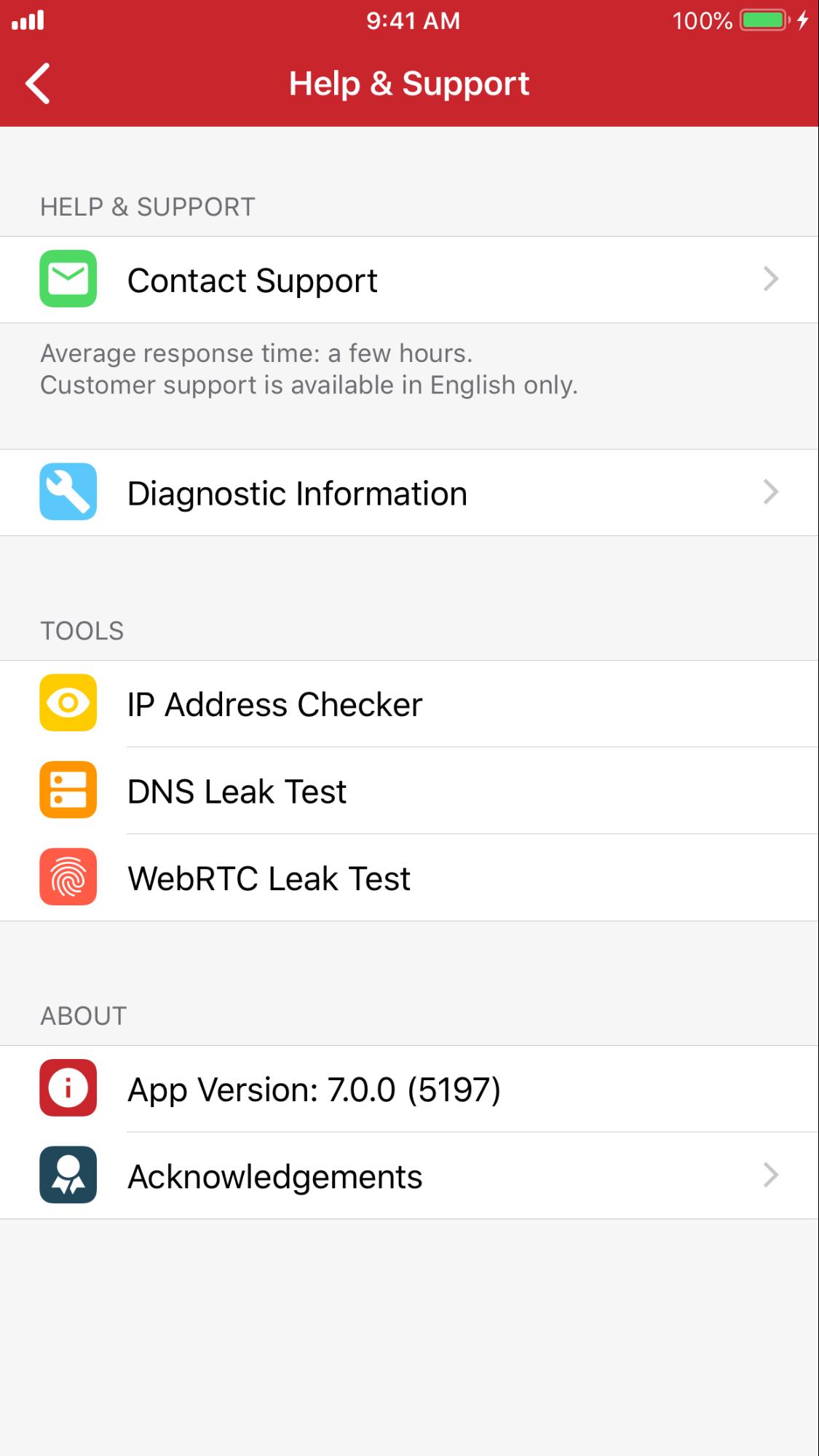This screenshot has height=1456, width=819.
Task: Select the blue wrench Diagnostic Information icon
Action: (x=67, y=491)
